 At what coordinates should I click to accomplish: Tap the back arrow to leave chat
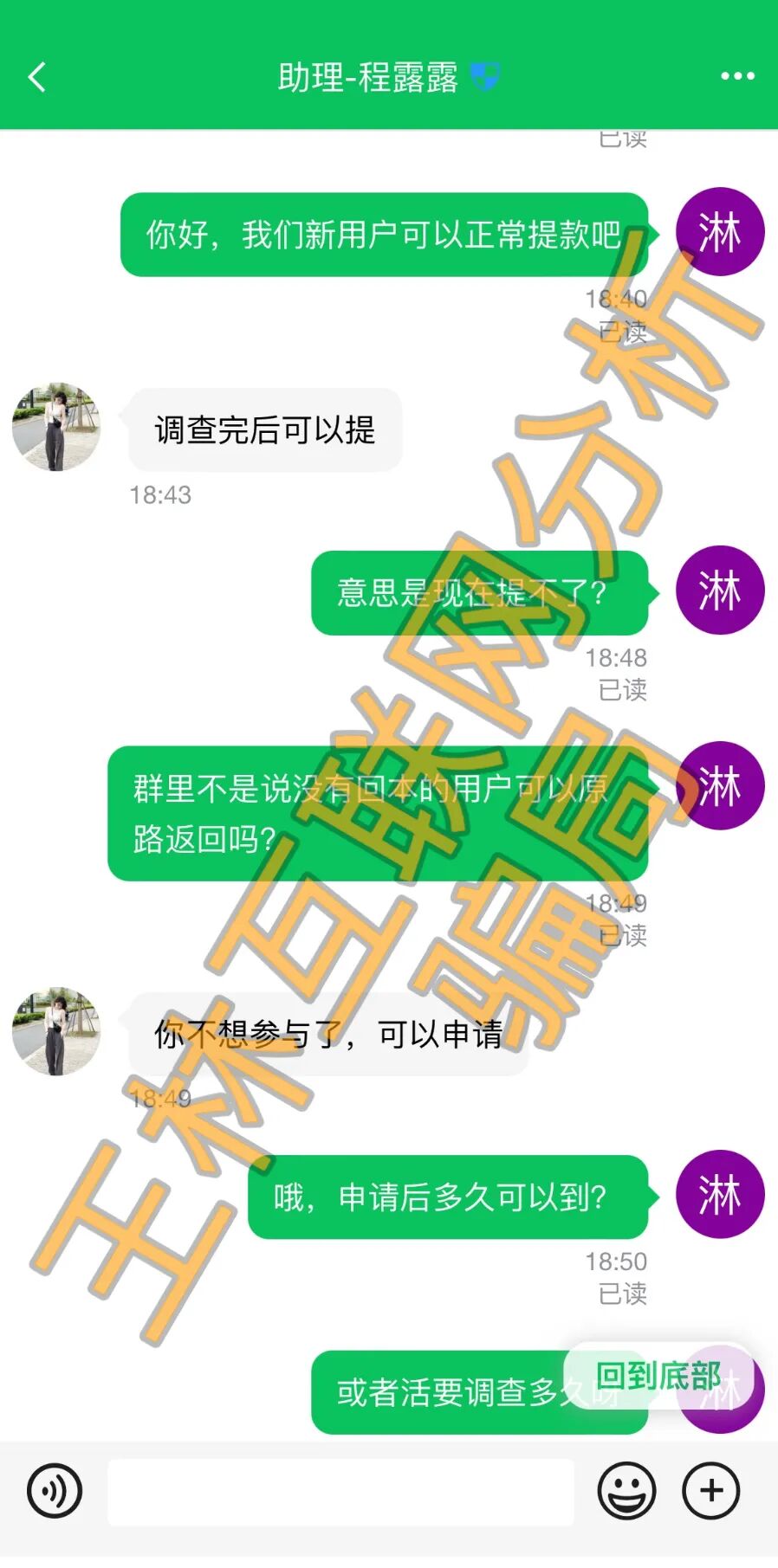(35, 77)
